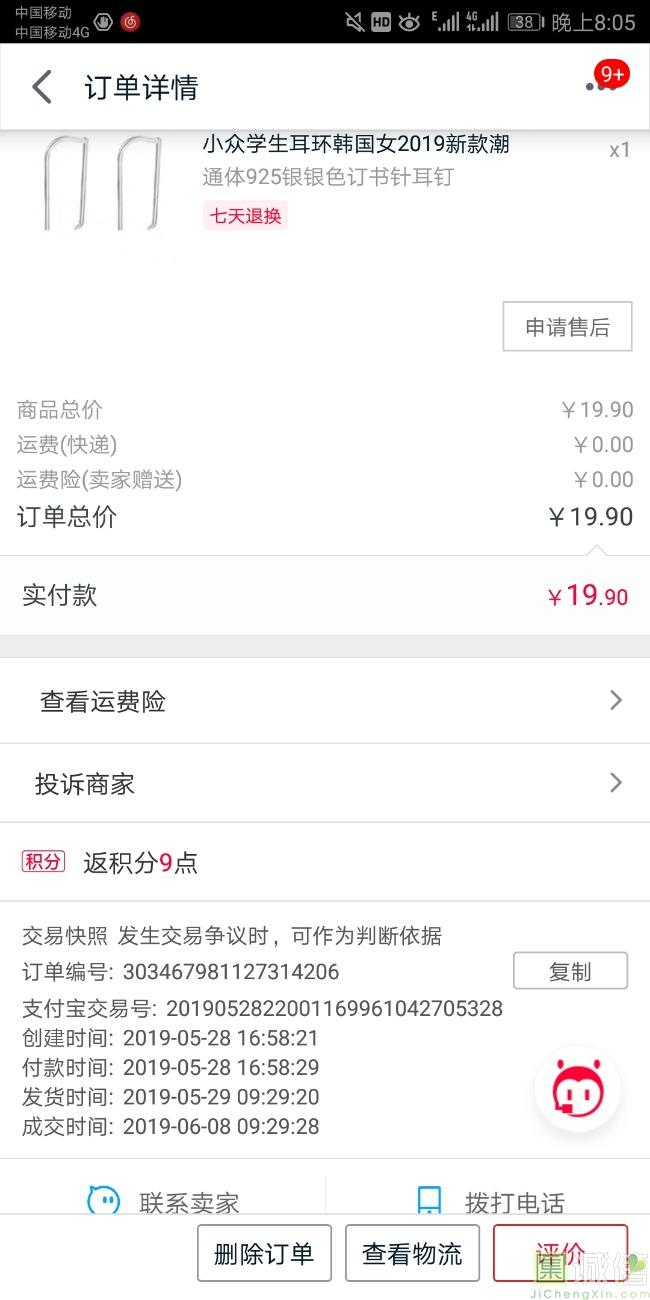
Task: Go back from order details
Action: [x=41, y=88]
